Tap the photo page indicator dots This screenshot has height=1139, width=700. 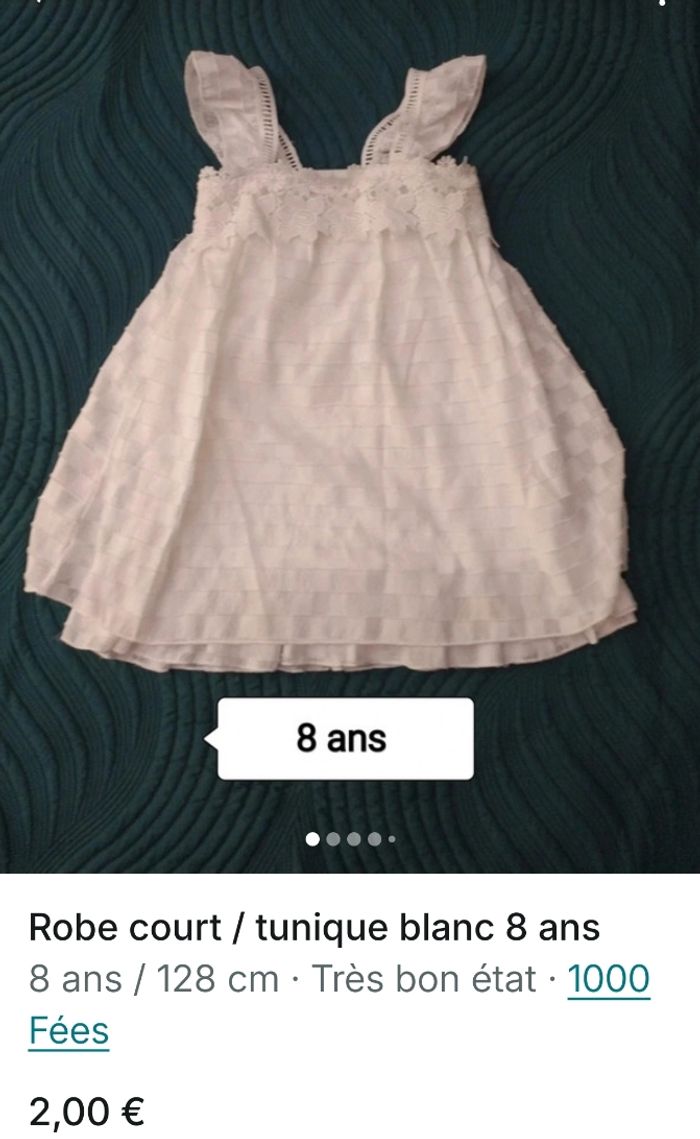(x=350, y=839)
